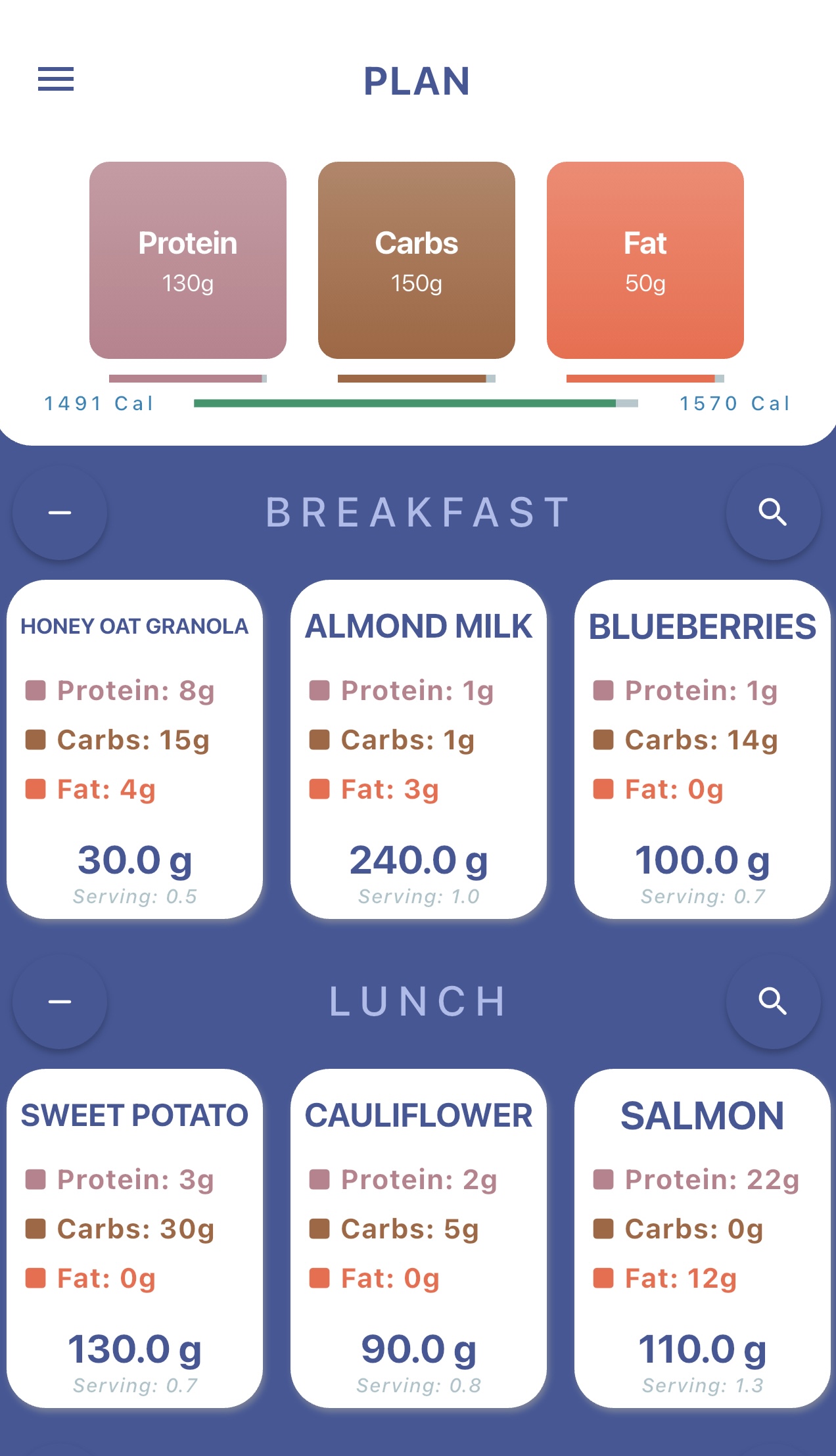This screenshot has width=836, height=1456.
Task: Open the Salmon card
Action: pyautogui.click(x=702, y=1238)
